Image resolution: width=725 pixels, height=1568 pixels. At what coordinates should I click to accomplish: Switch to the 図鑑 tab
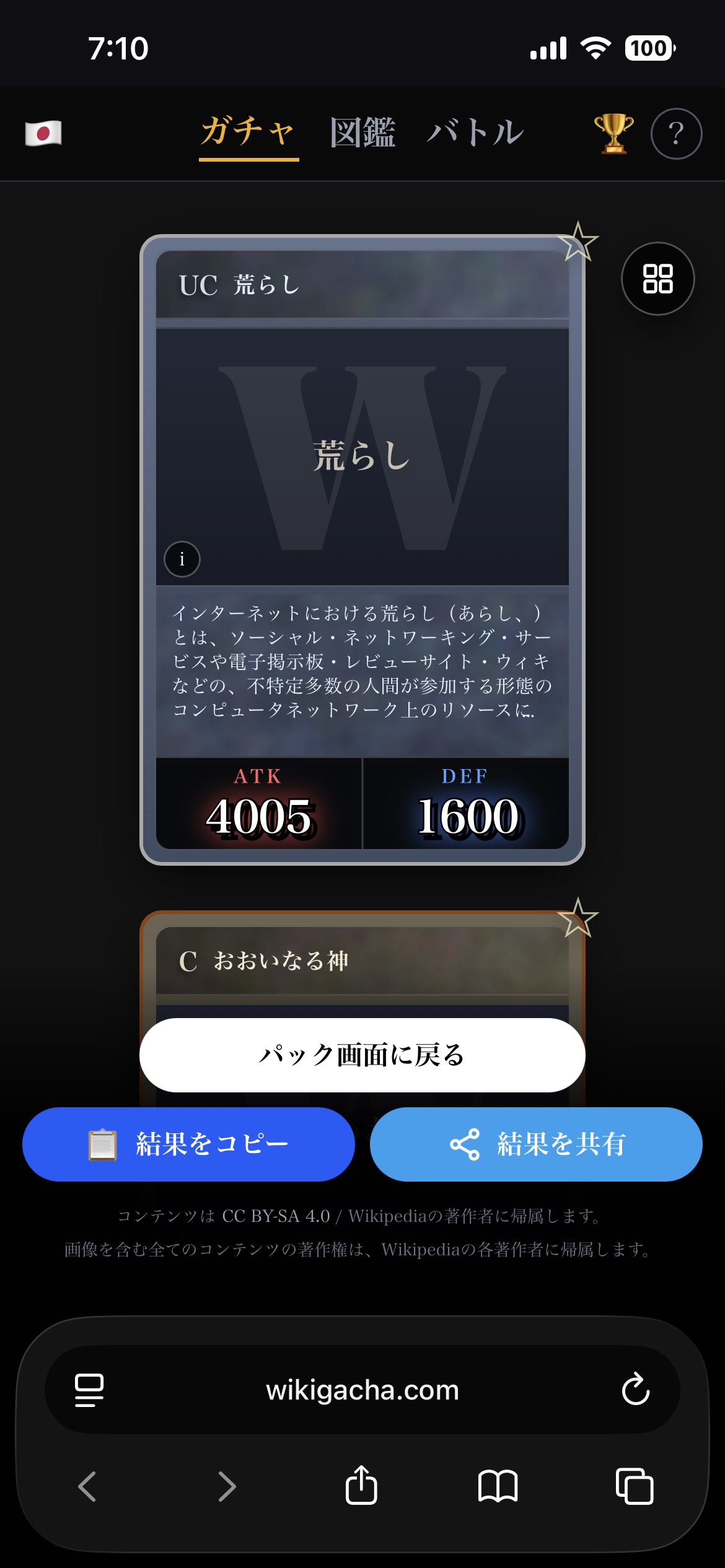coord(362,133)
